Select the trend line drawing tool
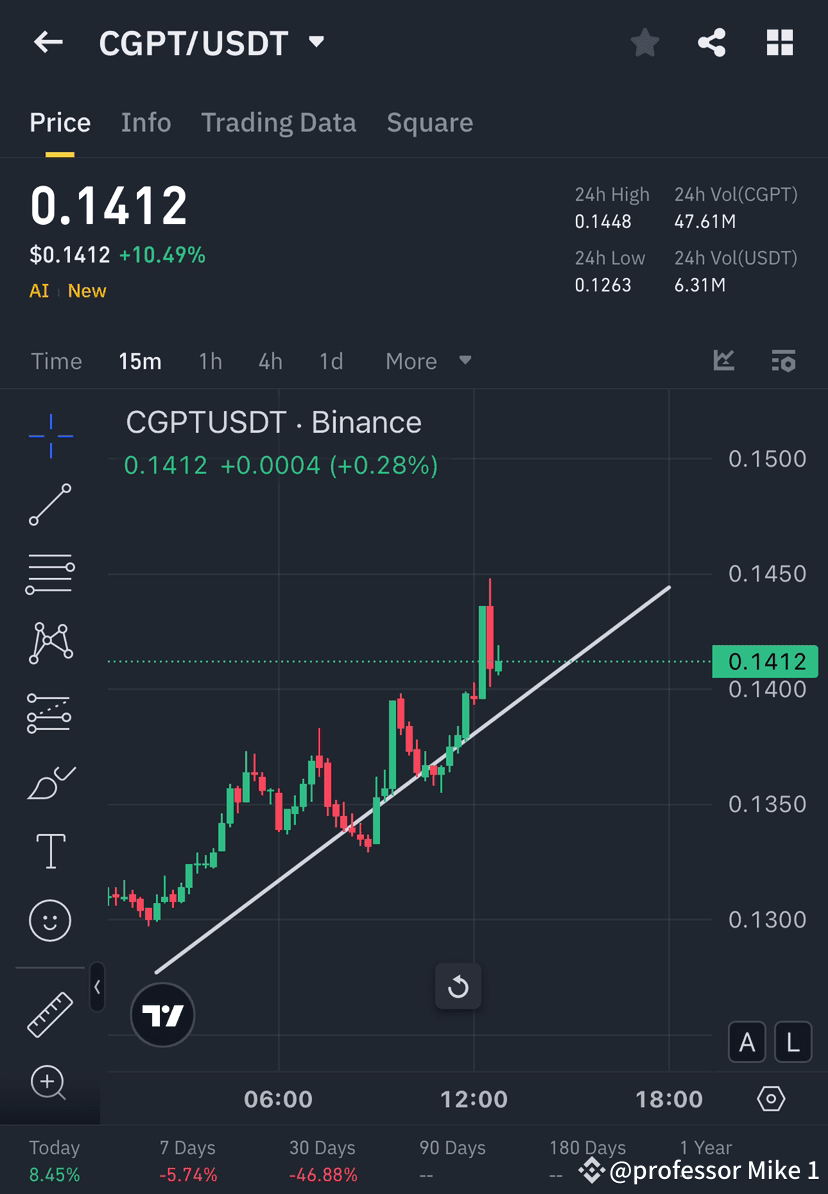The height and width of the screenshot is (1194, 828). [49, 504]
